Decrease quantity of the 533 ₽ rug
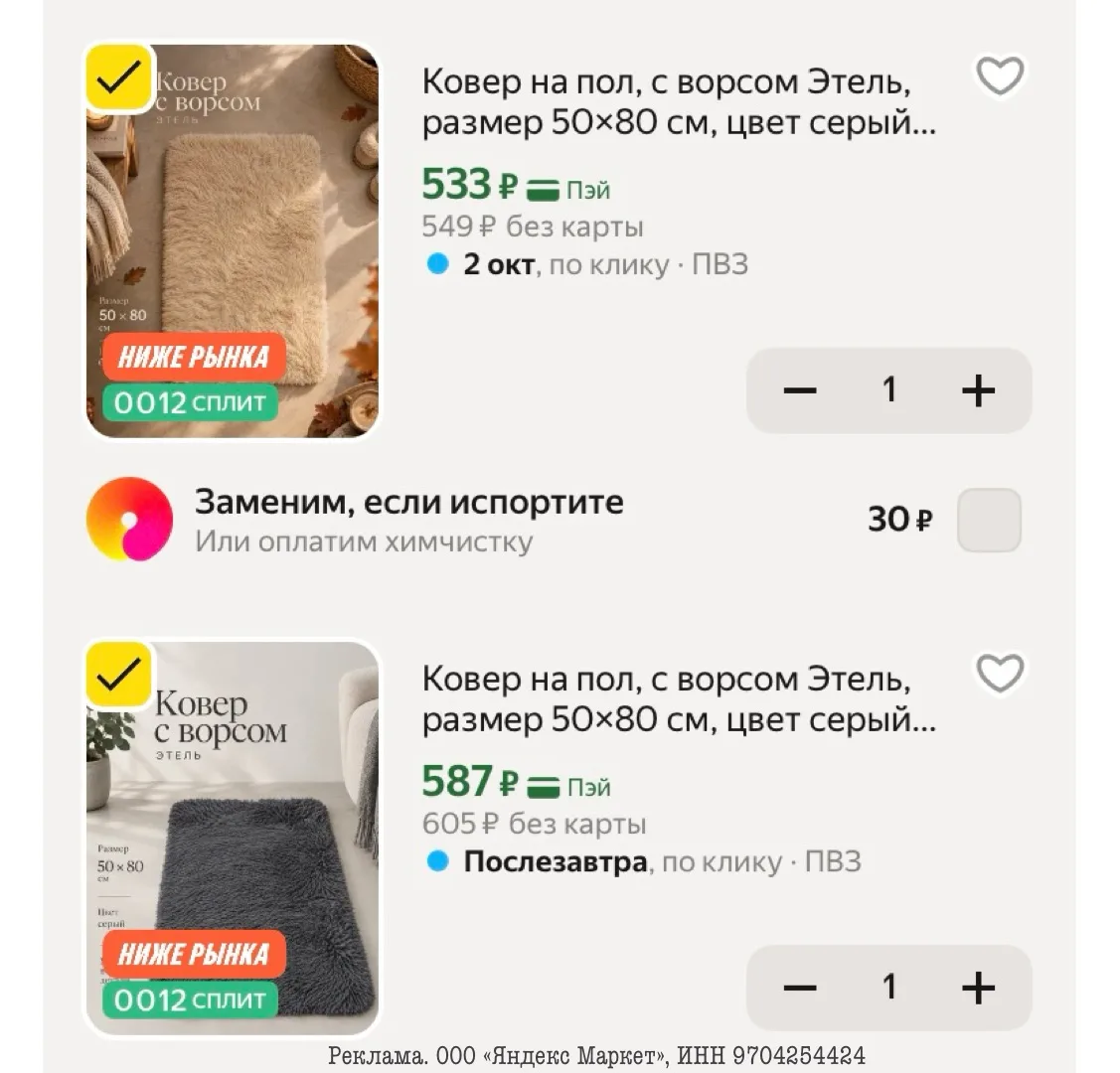This screenshot has width=1120, height=1073. (x=800, y=390)
